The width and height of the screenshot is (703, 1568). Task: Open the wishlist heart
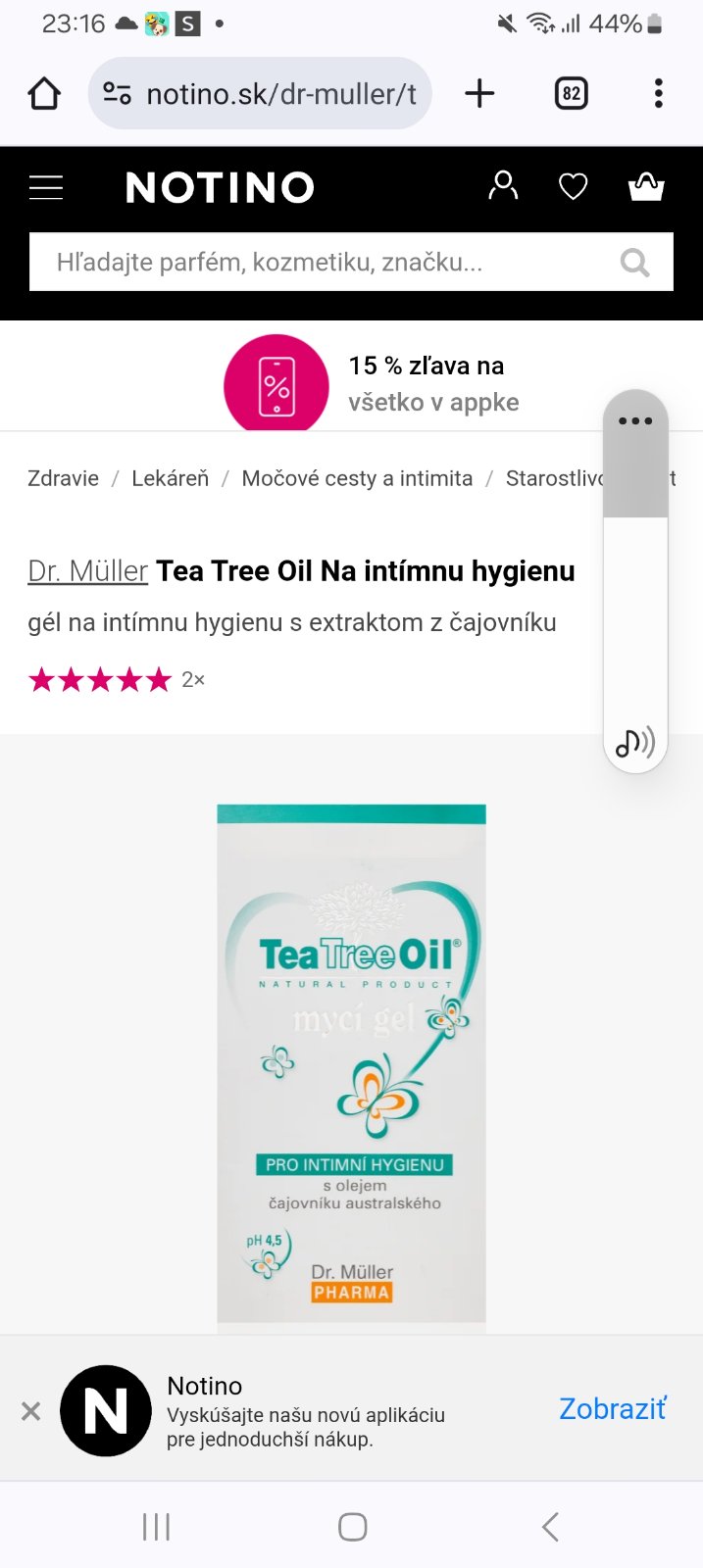click(x=573, y=186)
